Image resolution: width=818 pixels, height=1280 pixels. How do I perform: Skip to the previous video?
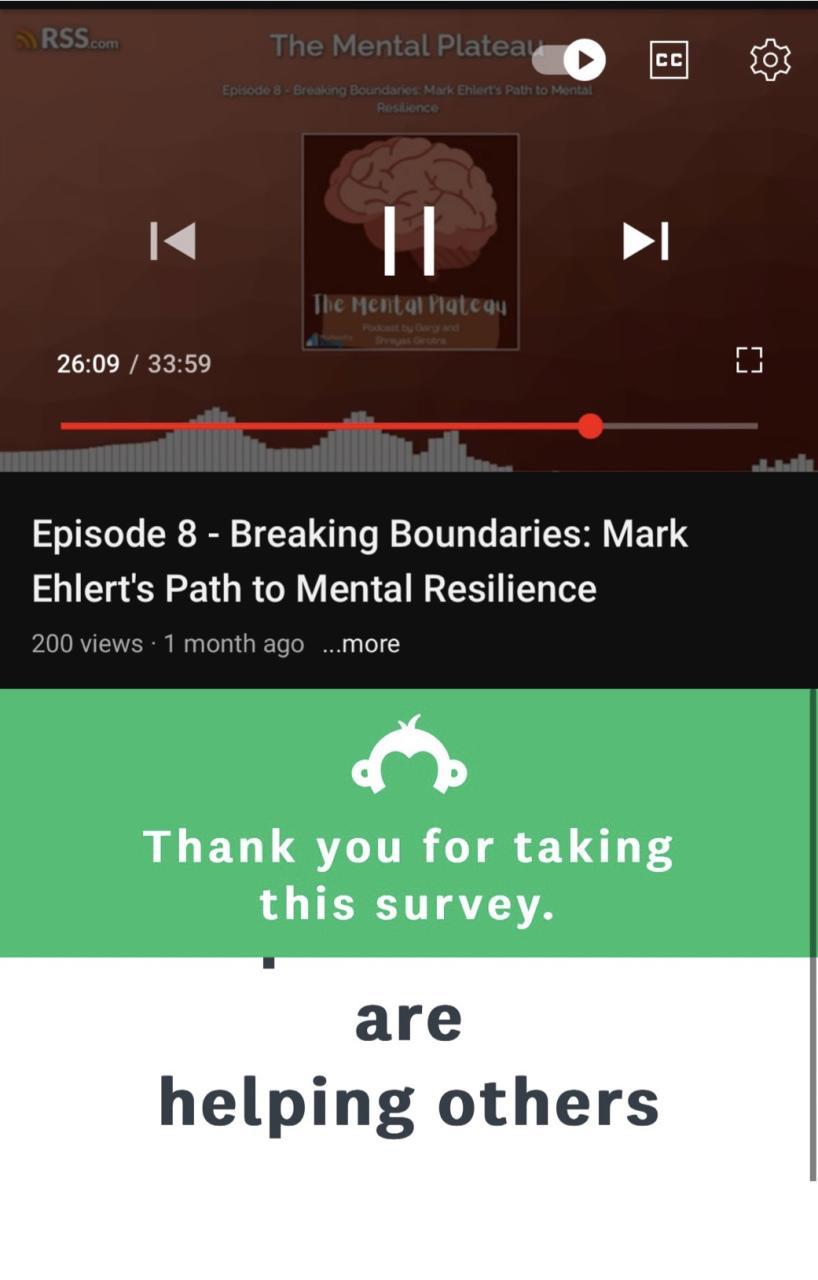point(172,240)
